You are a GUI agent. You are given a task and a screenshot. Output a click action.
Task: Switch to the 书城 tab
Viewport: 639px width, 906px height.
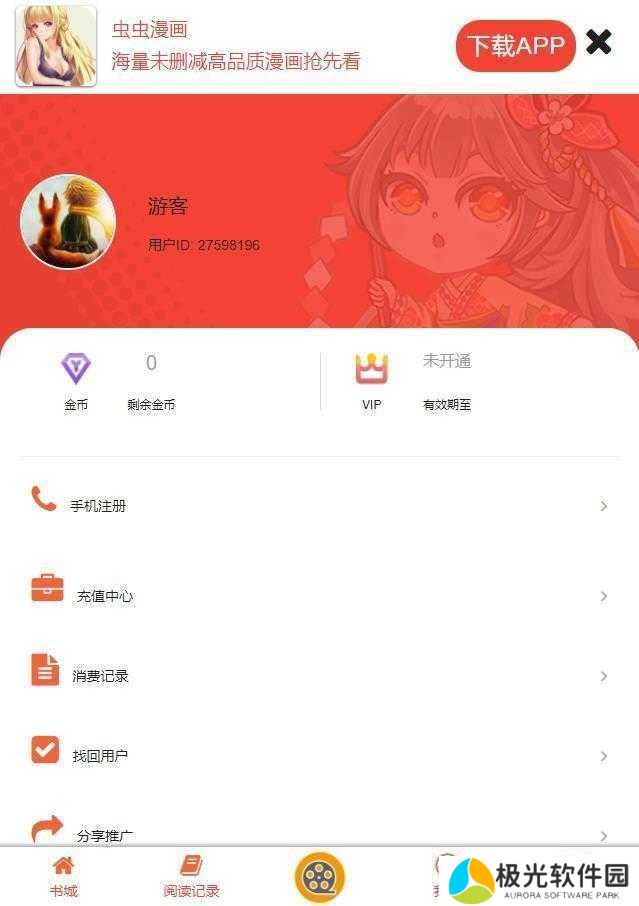[63, 876]
